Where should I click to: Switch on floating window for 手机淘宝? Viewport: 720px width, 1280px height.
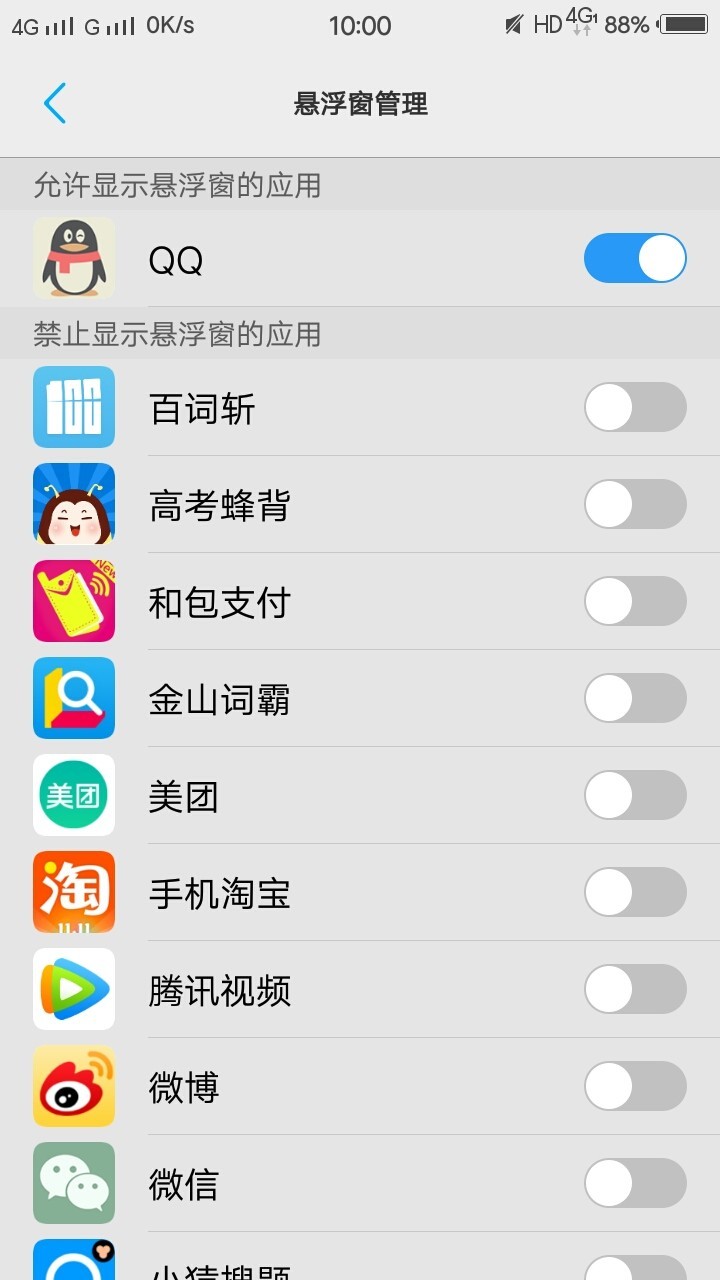click(635, 892)
